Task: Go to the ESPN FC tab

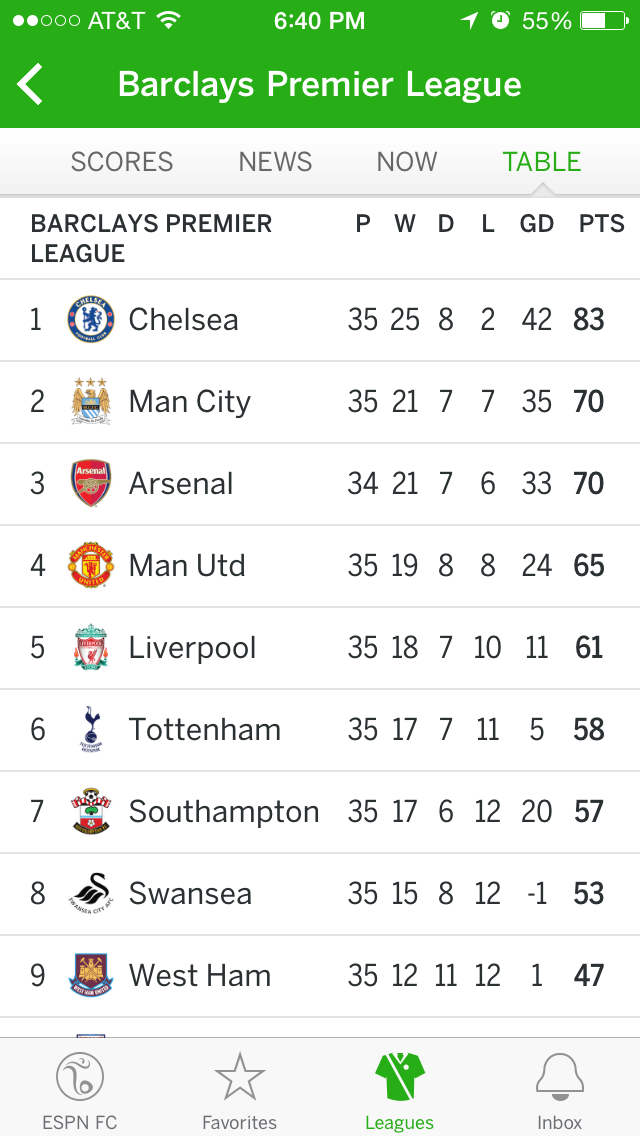Action: point(80,1089)
